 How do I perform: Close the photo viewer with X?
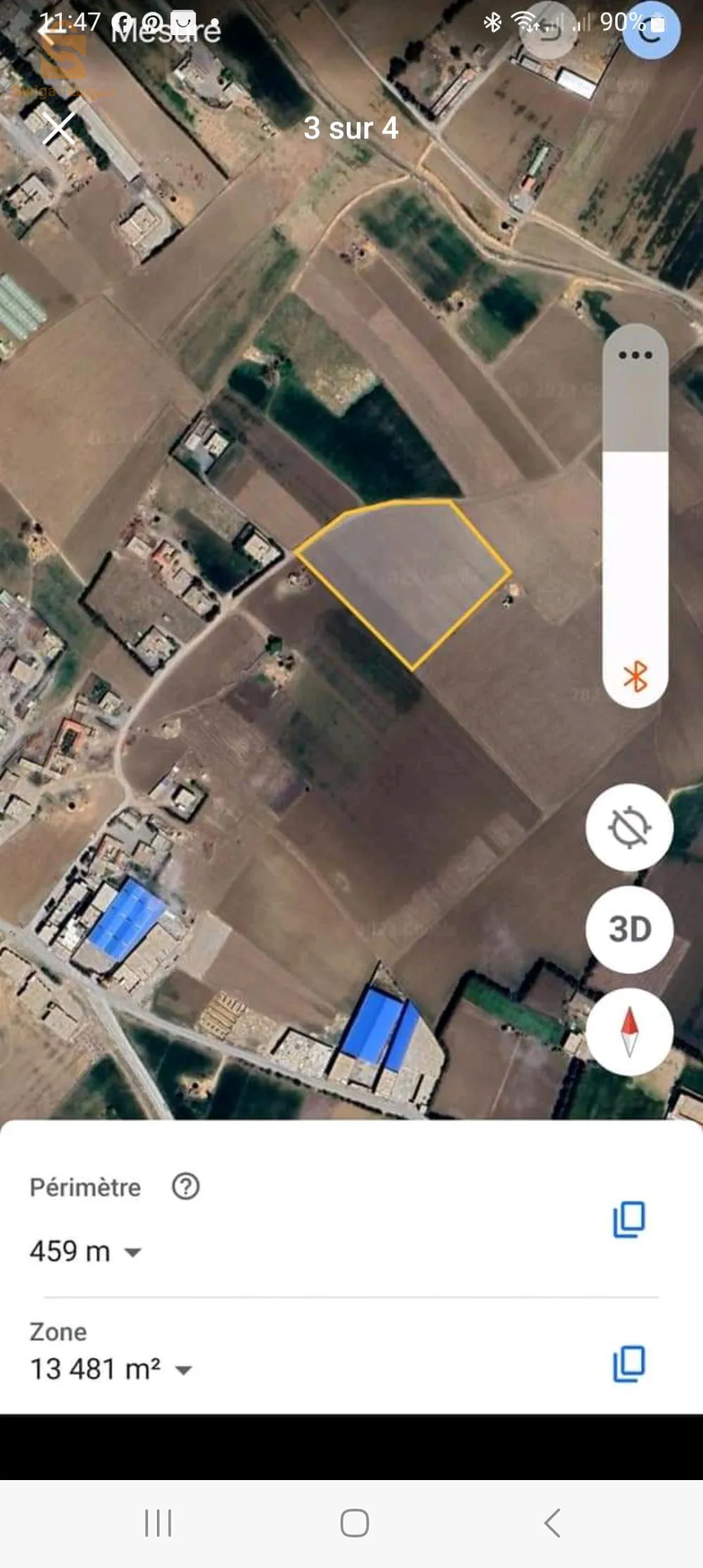coord(58,129)
